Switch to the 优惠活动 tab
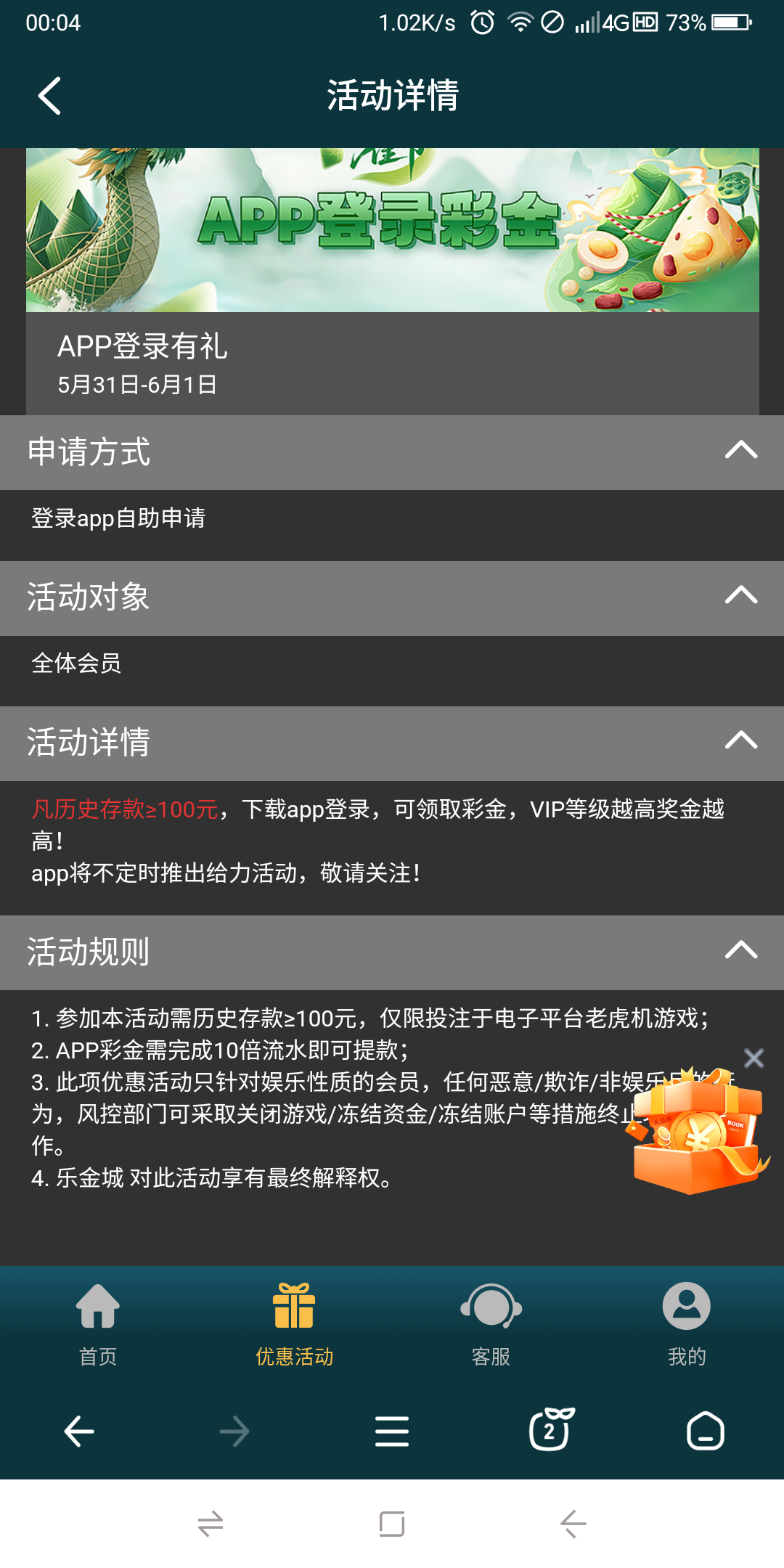 pyautogui.click(x=294, y=1323)
